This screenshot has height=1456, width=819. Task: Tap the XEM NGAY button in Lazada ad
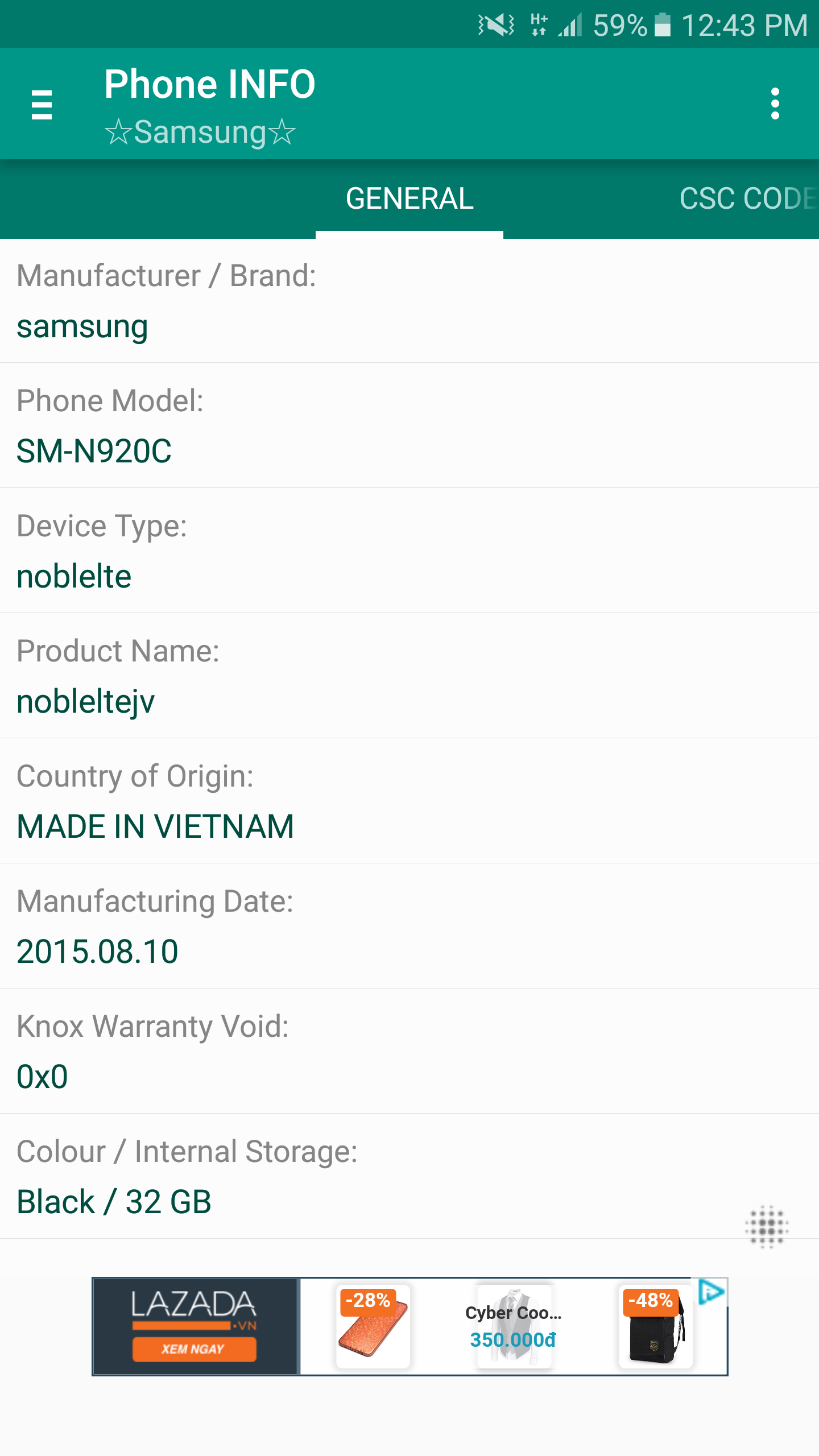(x=194, y=1349)
